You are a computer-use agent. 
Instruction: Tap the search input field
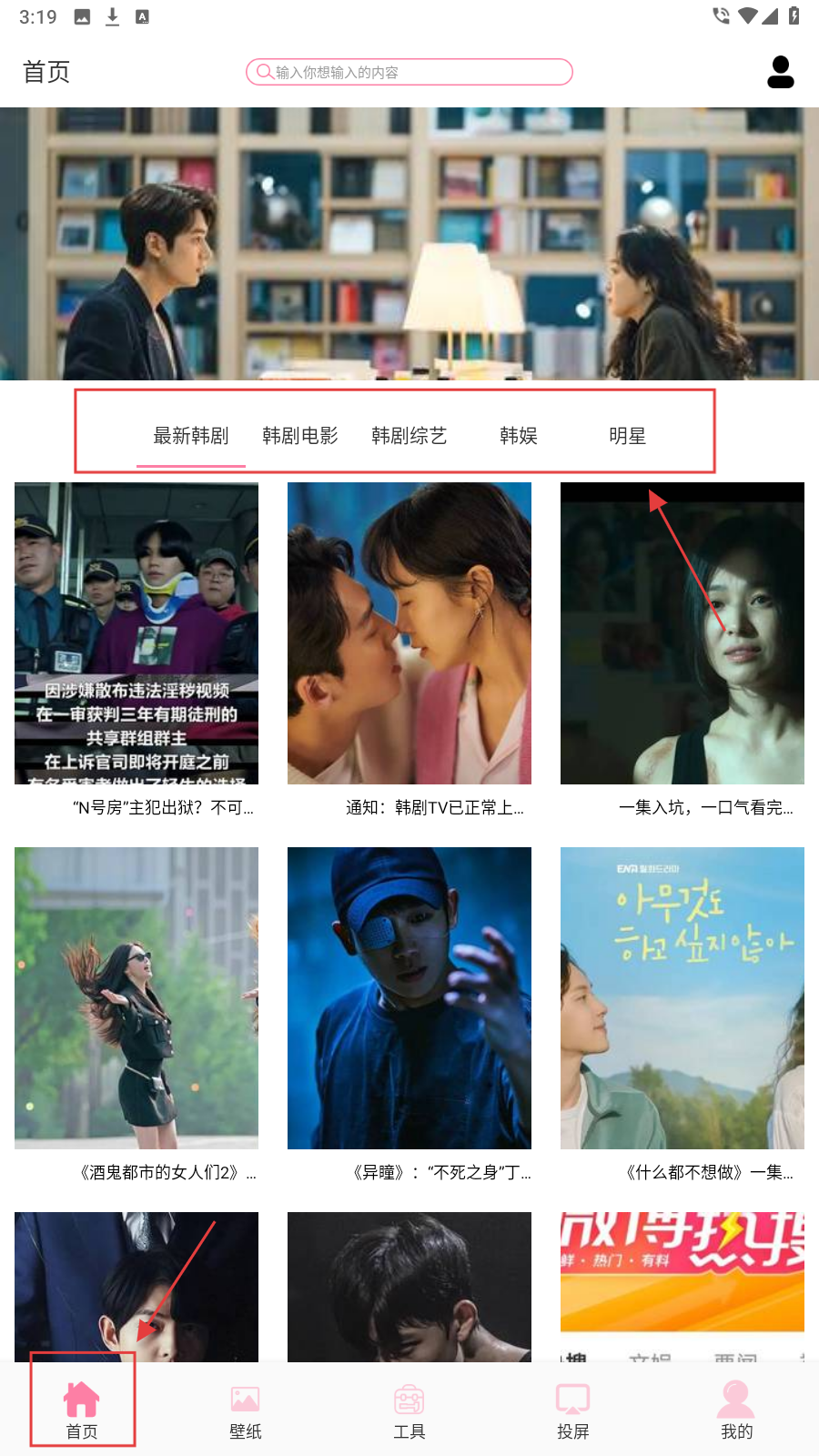pyautogui.click(x=409, y=72)
